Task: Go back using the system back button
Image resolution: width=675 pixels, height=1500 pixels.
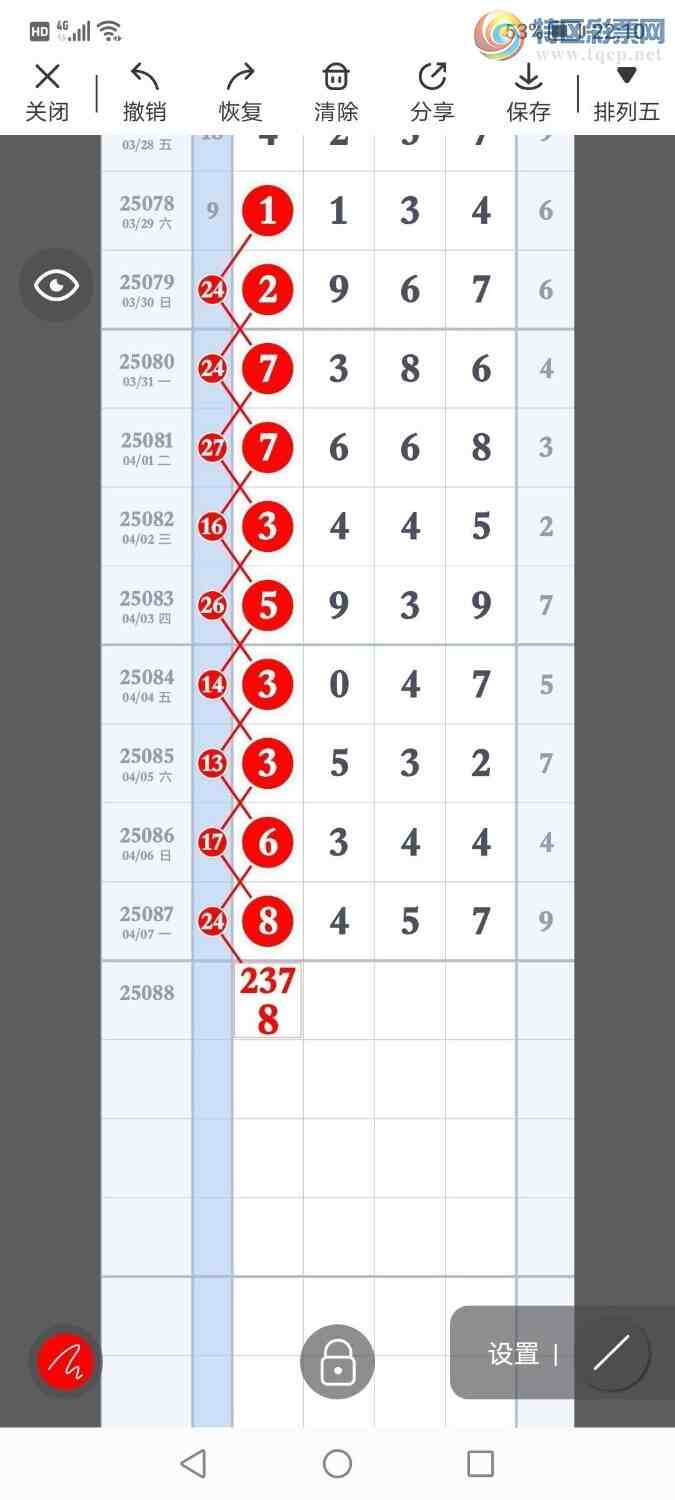Action: point(193,1464)
